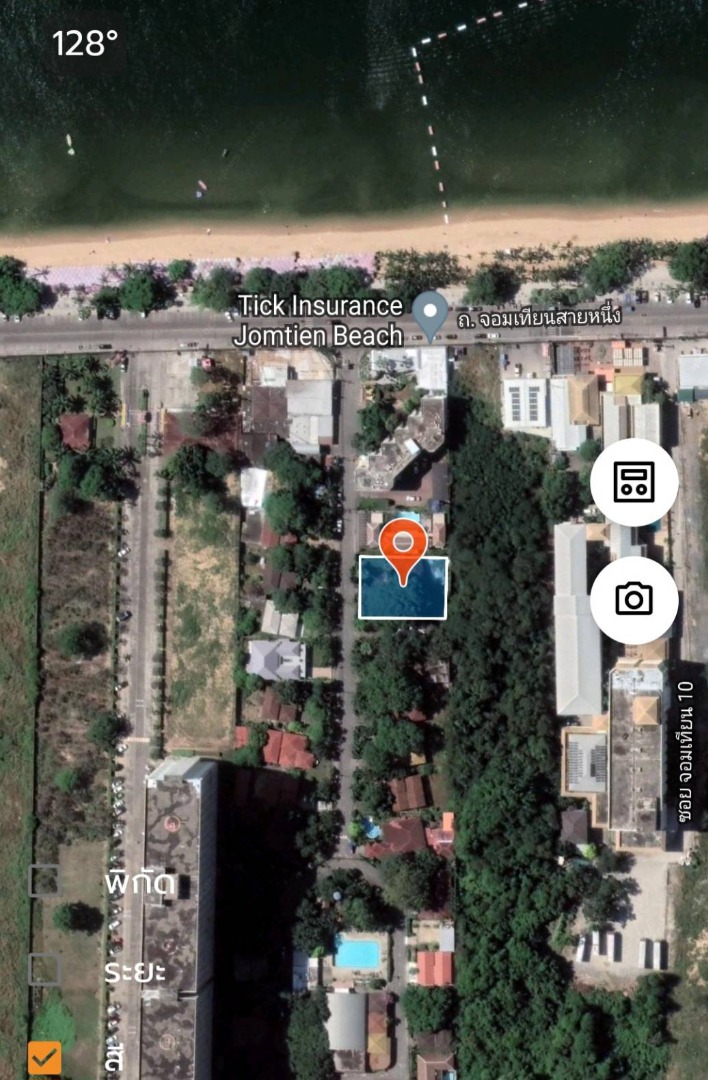708x1080 pixels.
Task: Check the ระยะ checkbox
Action: [45, 969]
